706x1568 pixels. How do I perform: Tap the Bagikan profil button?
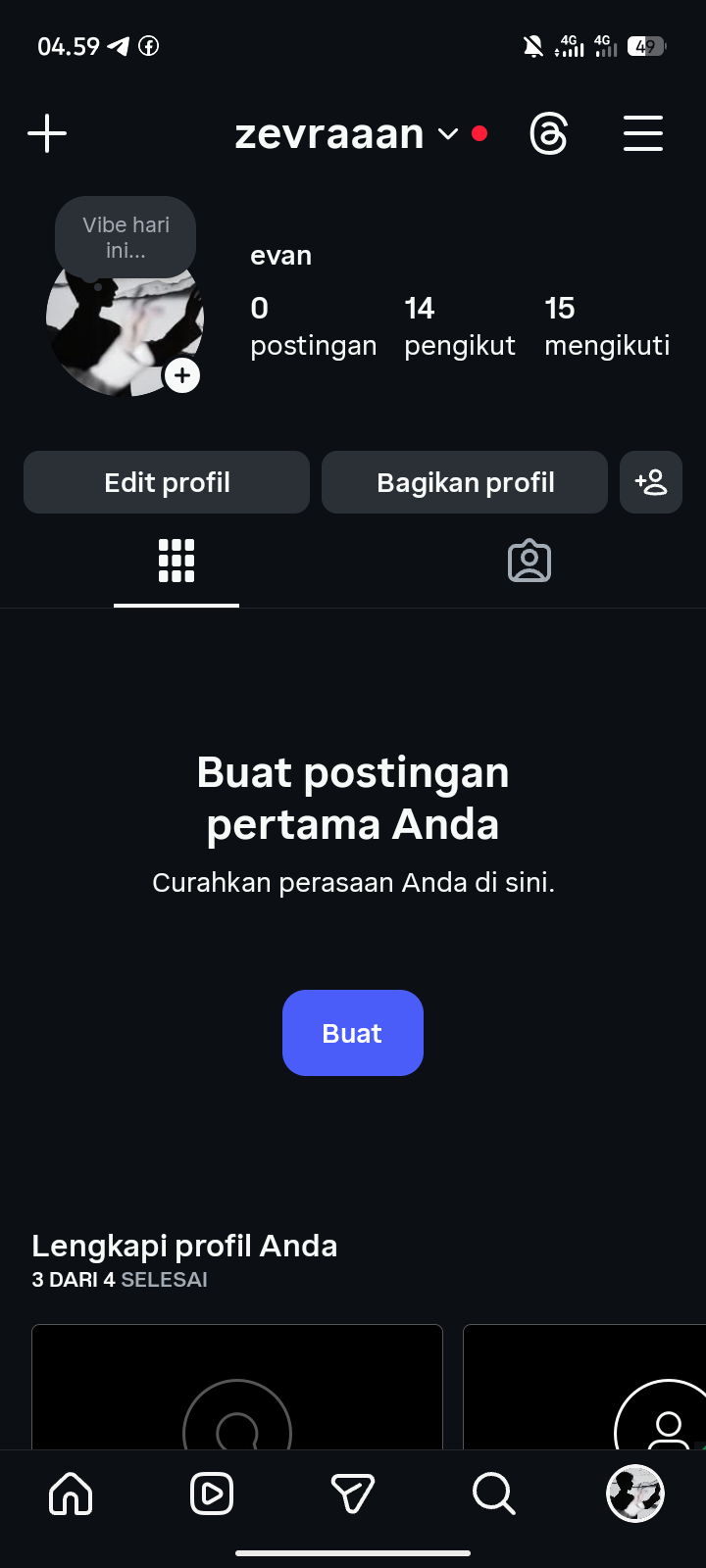(x=465, y=482)
